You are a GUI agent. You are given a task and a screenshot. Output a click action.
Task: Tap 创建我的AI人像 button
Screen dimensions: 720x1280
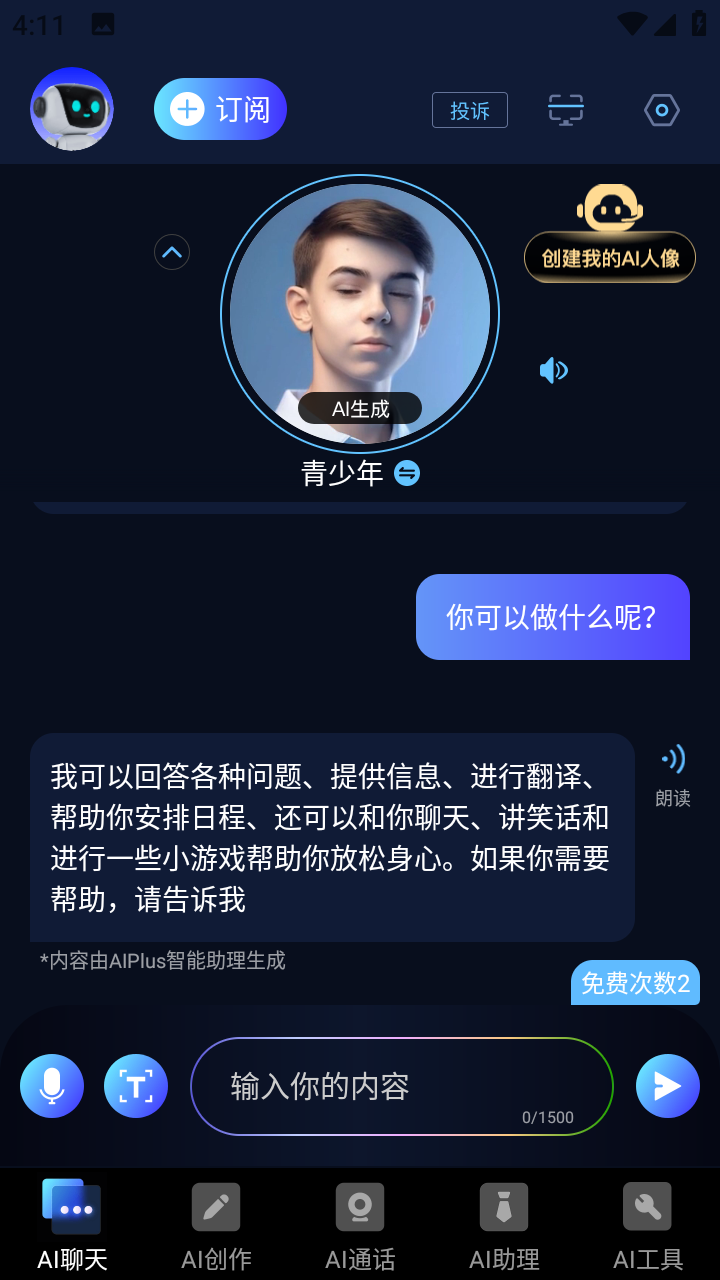click(610, 258)
